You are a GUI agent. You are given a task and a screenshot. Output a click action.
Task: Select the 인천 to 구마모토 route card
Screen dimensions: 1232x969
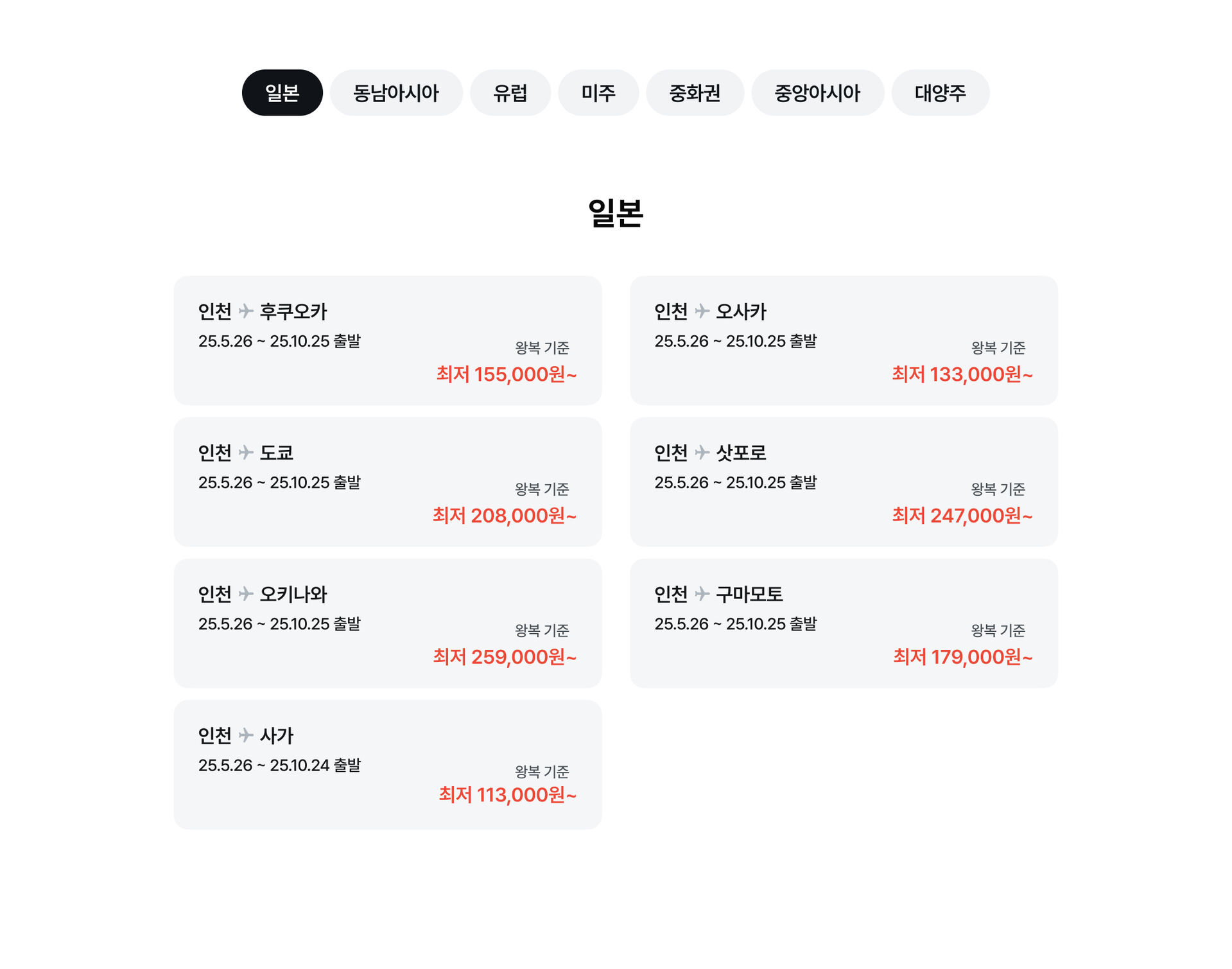click(x=843, y=623)
